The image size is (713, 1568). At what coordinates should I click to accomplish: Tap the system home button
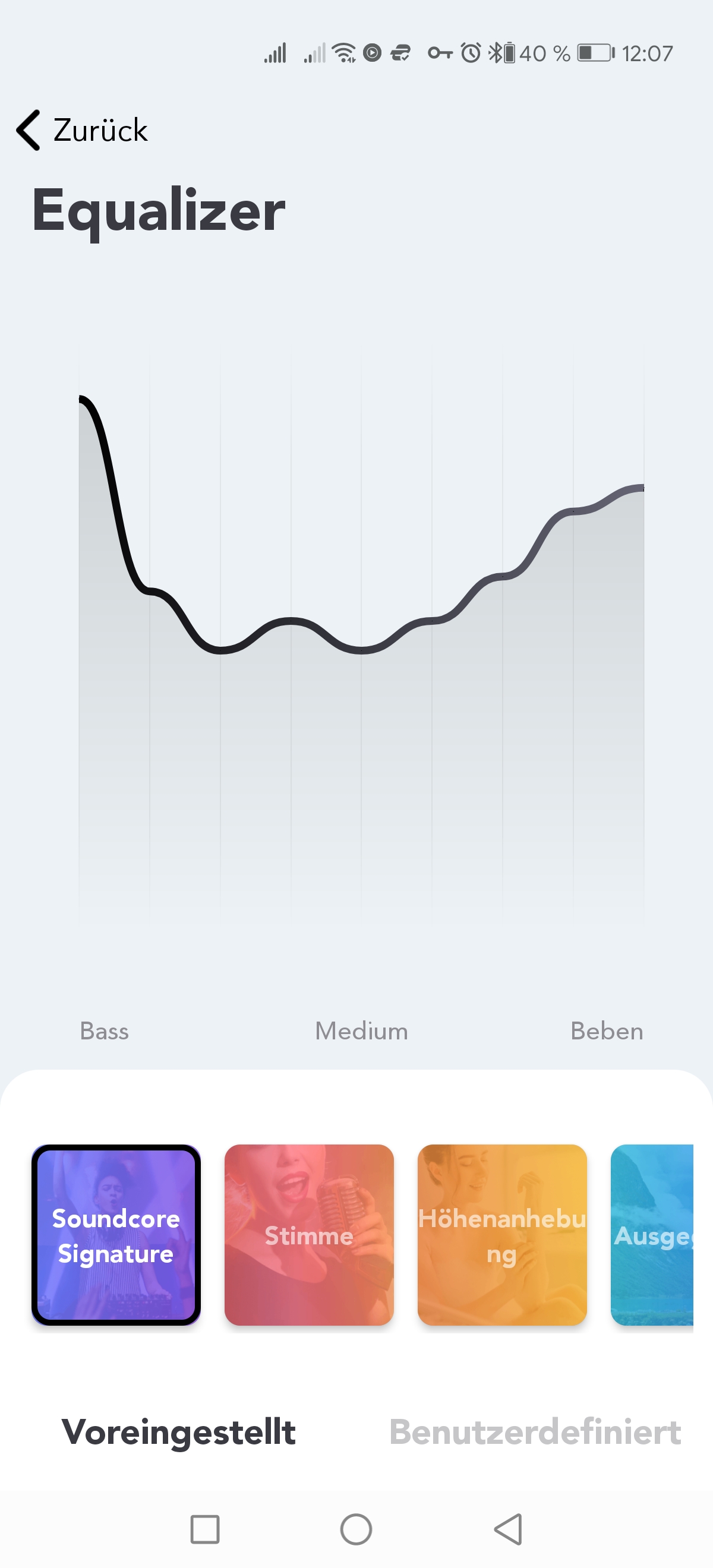(x=356, y=1528)
